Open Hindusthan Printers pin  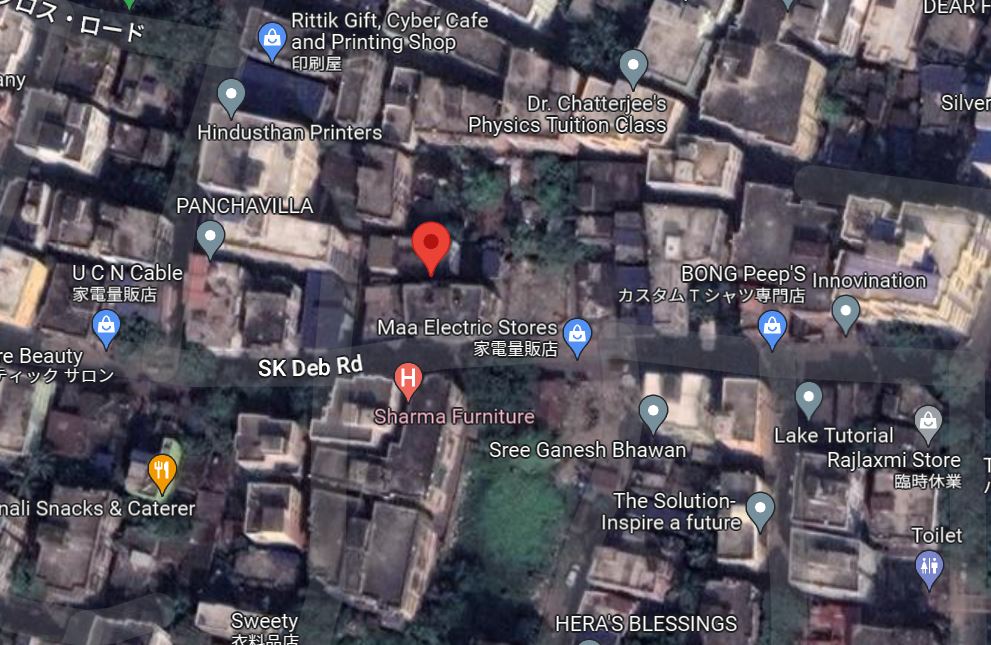231,96
